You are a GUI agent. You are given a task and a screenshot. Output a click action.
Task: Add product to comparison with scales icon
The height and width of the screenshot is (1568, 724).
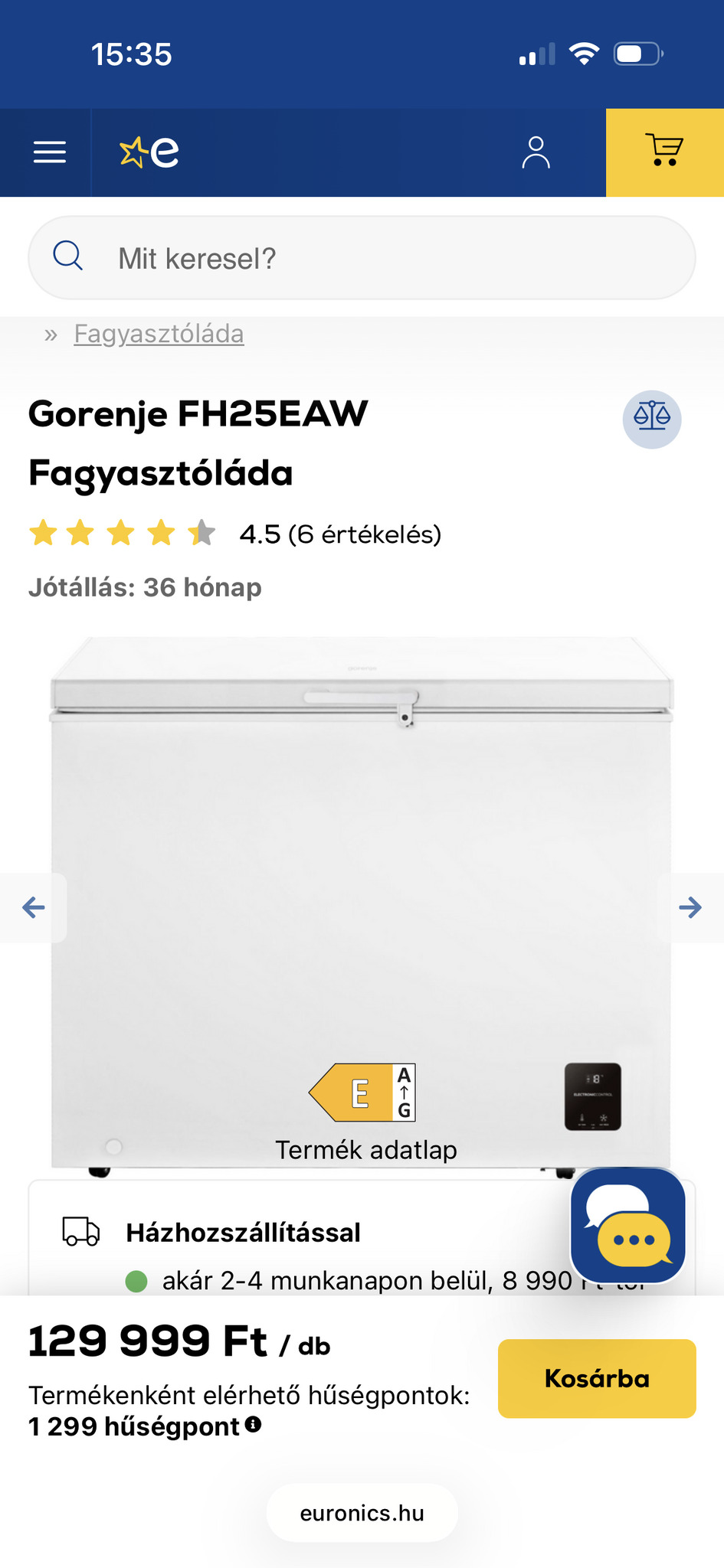pos(651,419)
